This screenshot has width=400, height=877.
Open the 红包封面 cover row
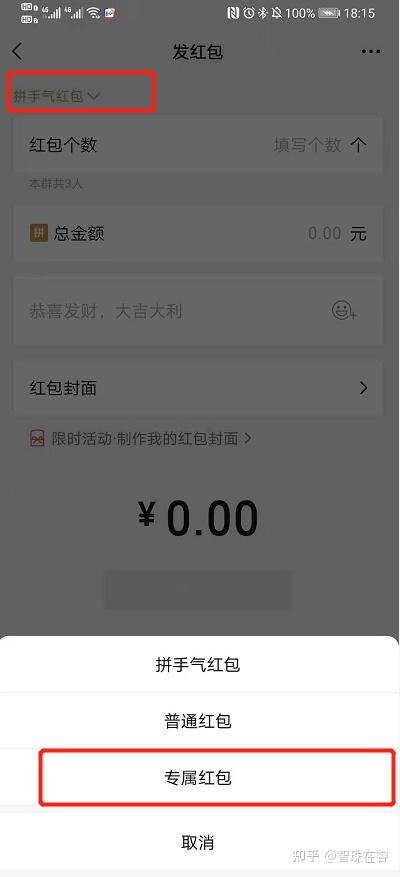coord(197,388)
